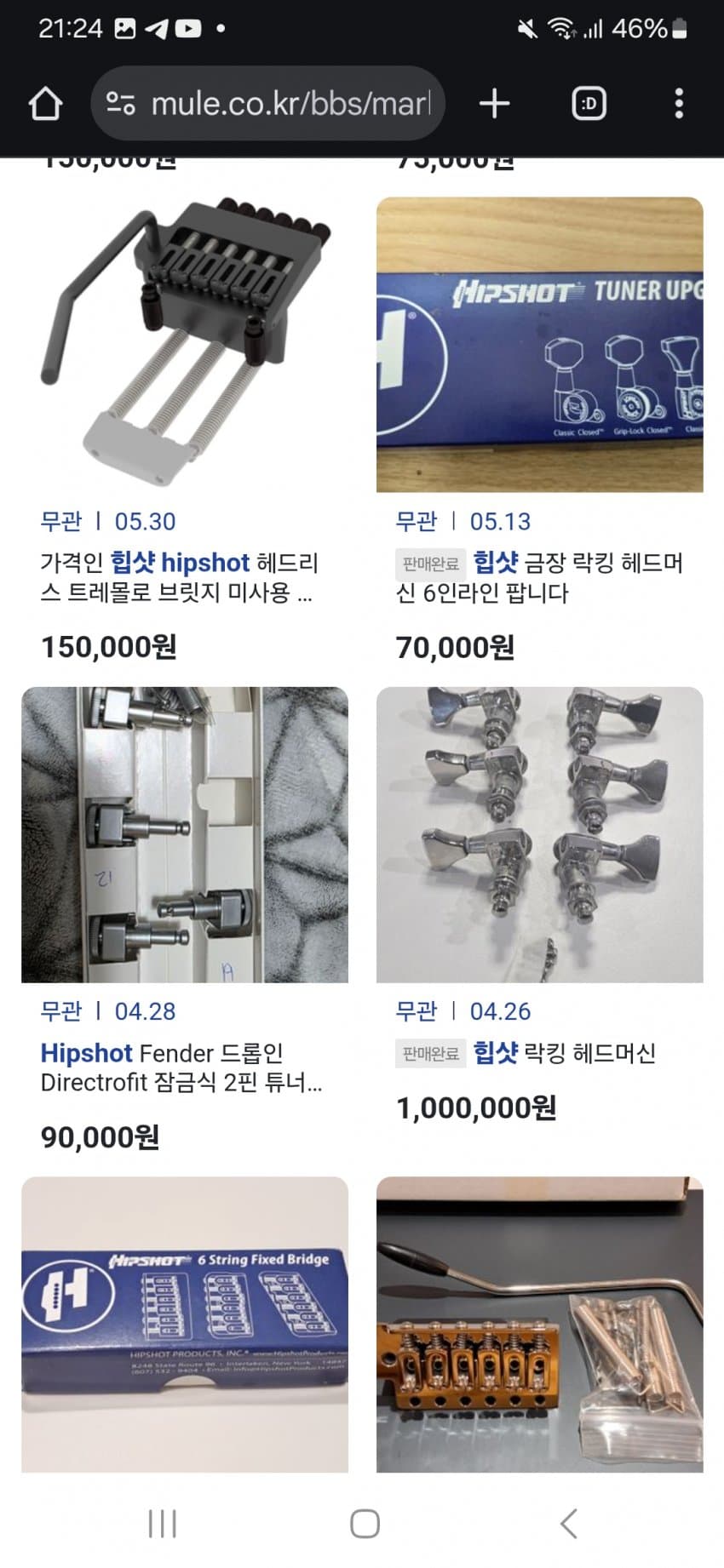
Task: Open the 힙샷 락킹 헤드머신 title link
Action: (564, 1053)
